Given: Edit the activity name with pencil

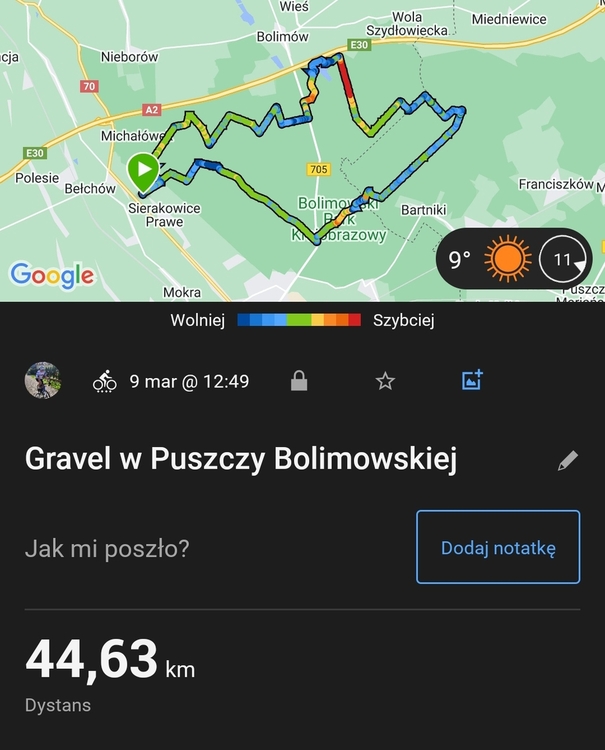Looking at the screenshot, I should pyautogui.click(x=567, y=461).
